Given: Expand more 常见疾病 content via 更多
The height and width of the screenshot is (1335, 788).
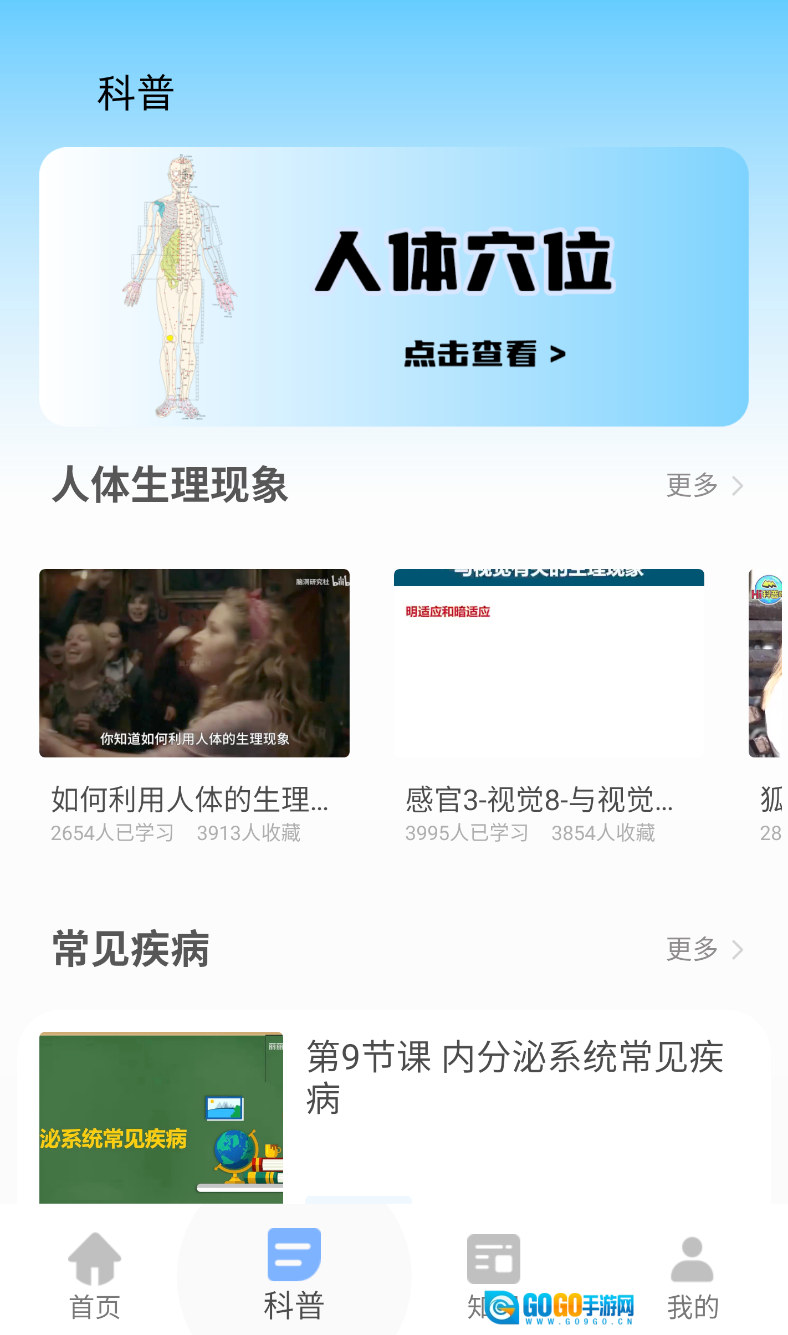Looking at the screenshot, I should 691,950.
